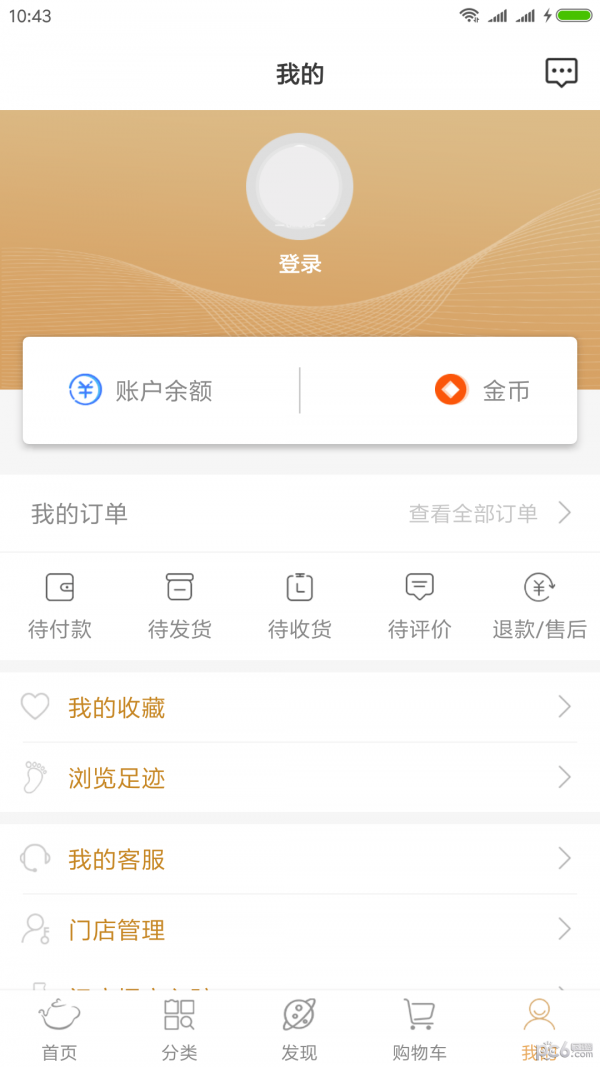This screenshot has height=1067, width=600.
Task: Open 退款/售后 refunds and after-sales
Action: coord(539,606)
